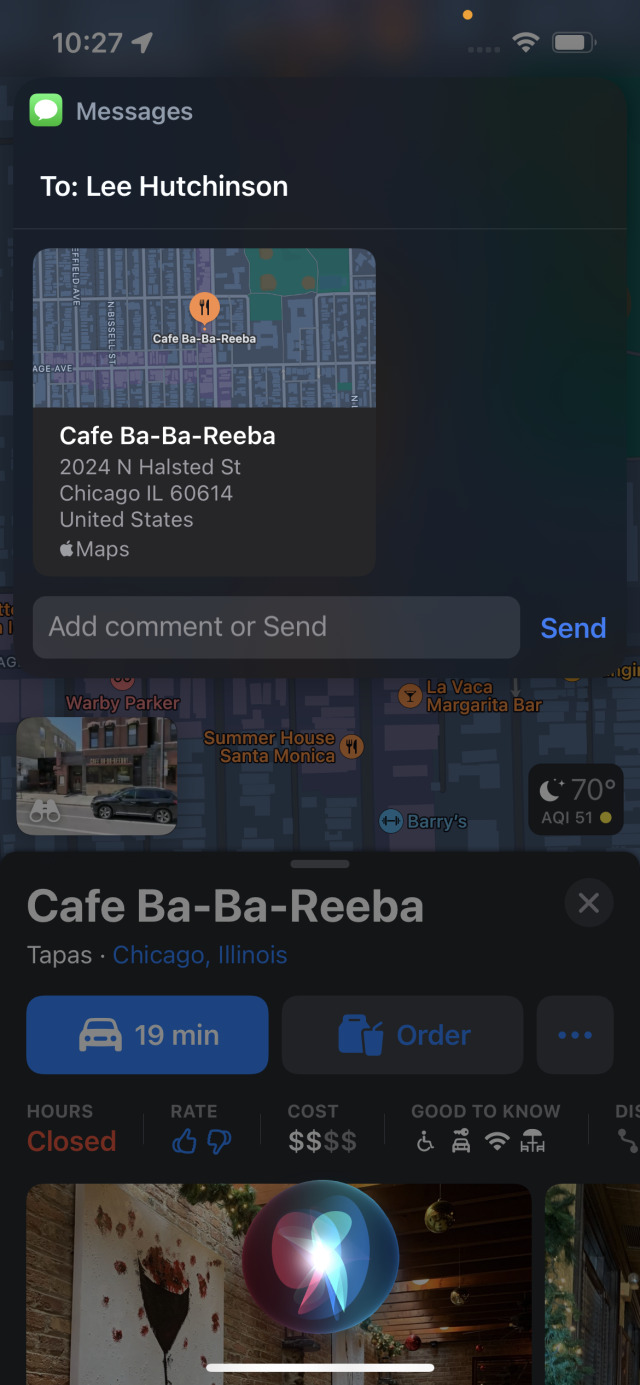Open the cafe's interior photo
The width and height of the screenshot is (640, 1385).
click(279, 1284)
